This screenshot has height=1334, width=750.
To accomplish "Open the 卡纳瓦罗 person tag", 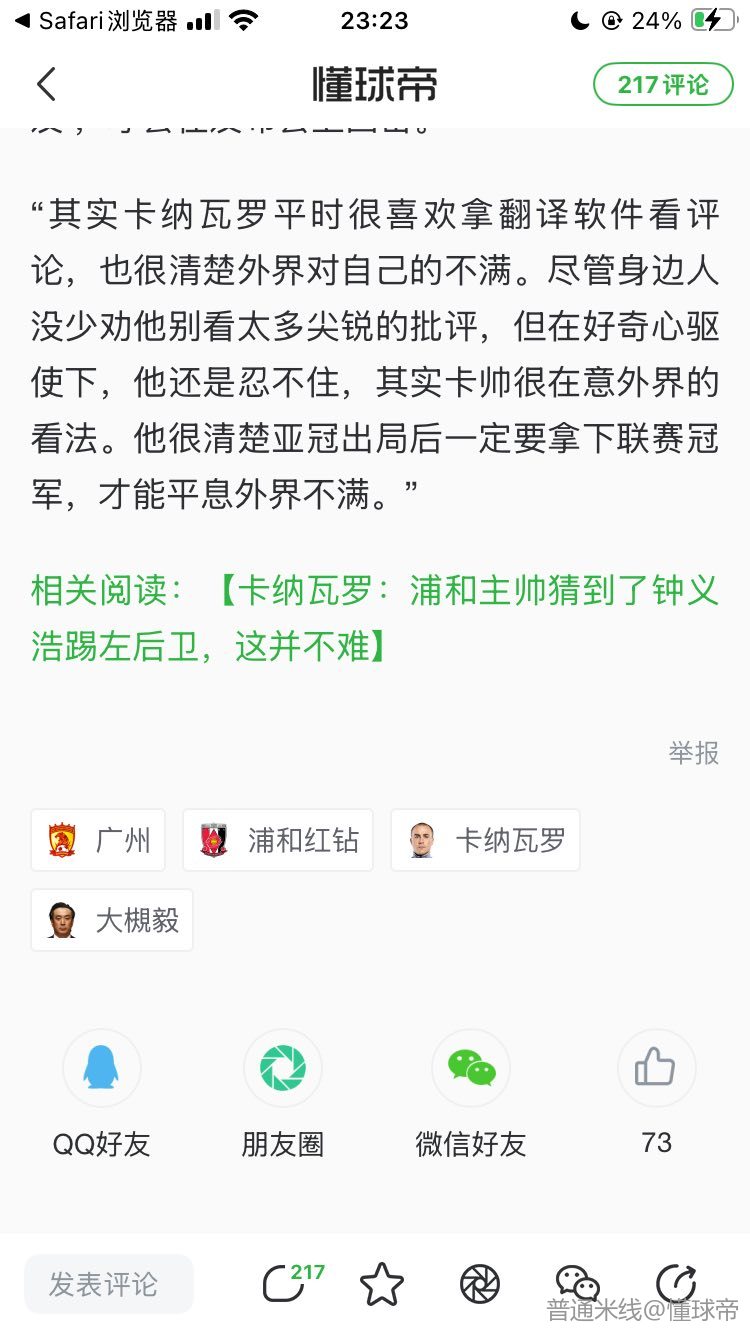I will 485,840.
